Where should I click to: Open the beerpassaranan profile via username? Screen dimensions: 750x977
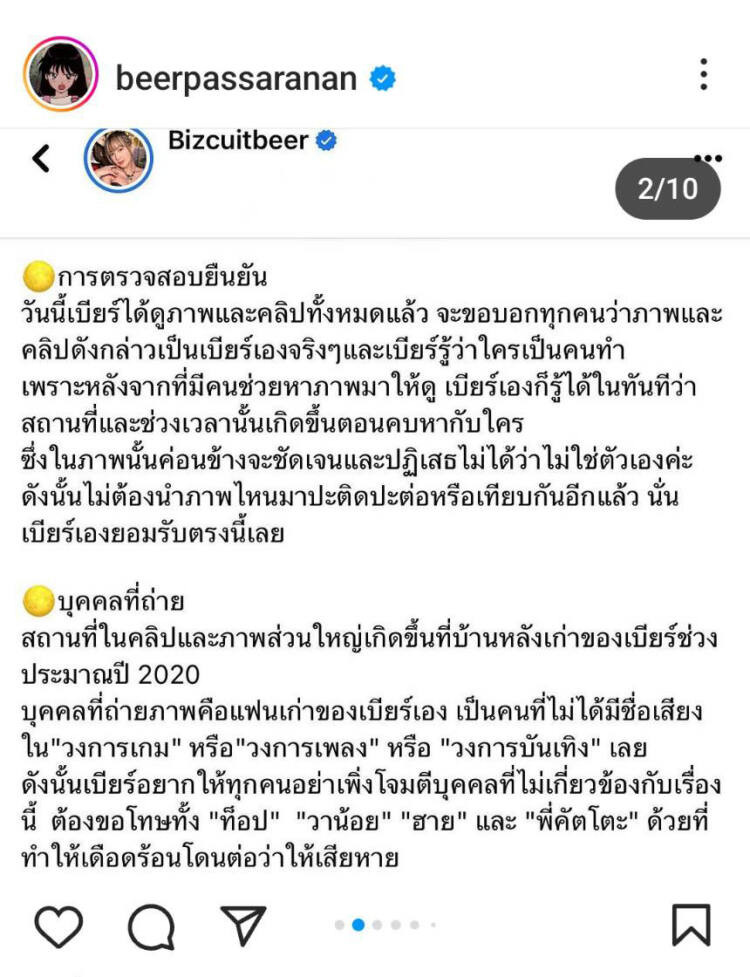(236, 77)
